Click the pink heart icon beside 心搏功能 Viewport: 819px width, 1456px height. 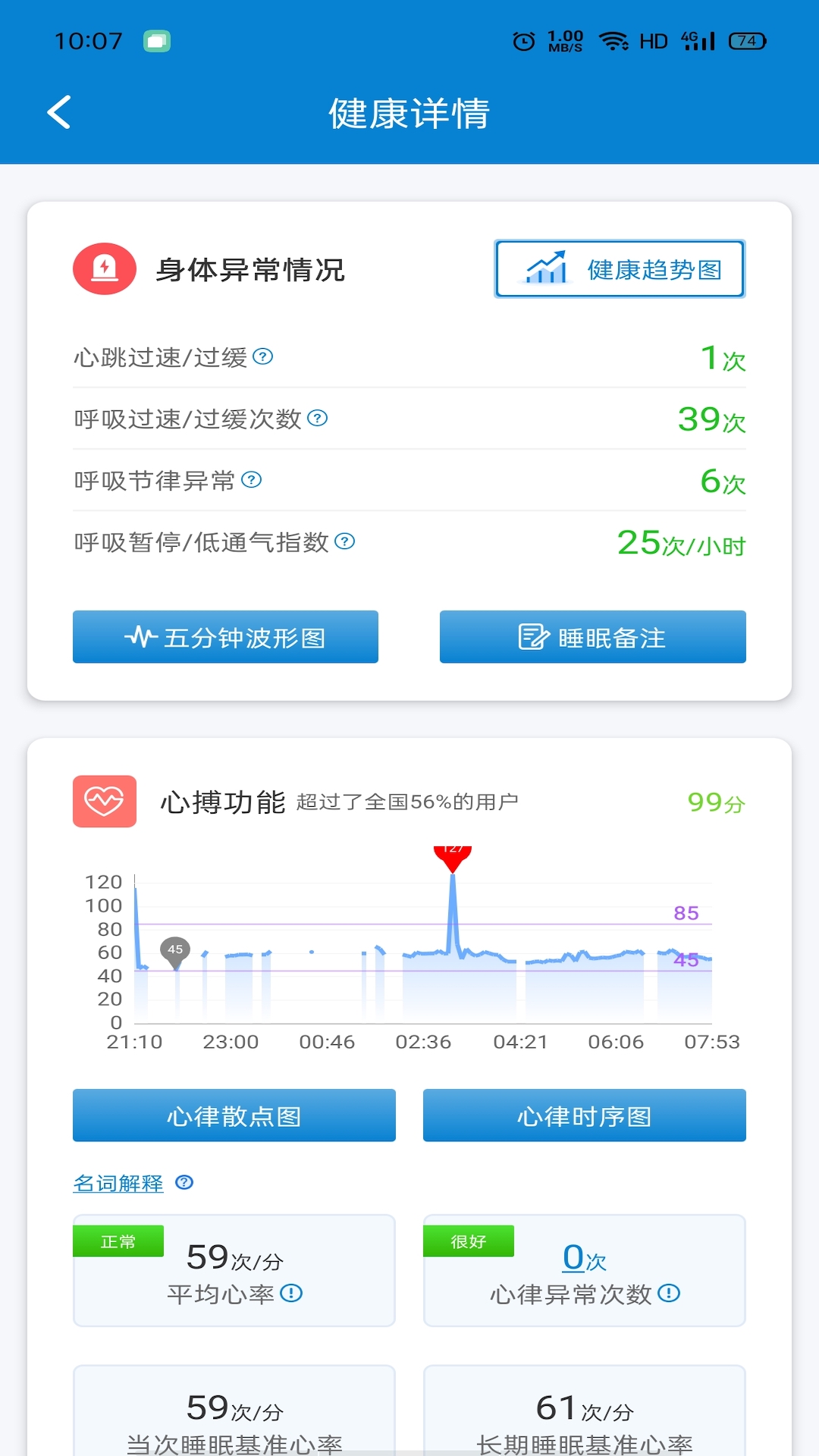[x=105, y=800]
